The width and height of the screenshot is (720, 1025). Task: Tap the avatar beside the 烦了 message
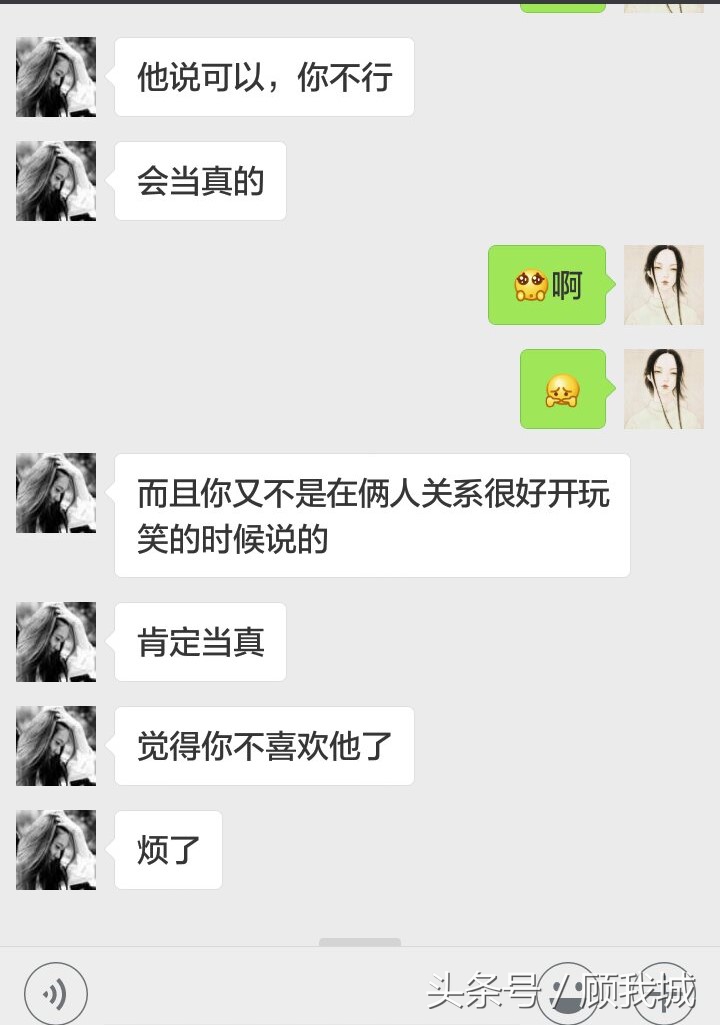(55, 849)
